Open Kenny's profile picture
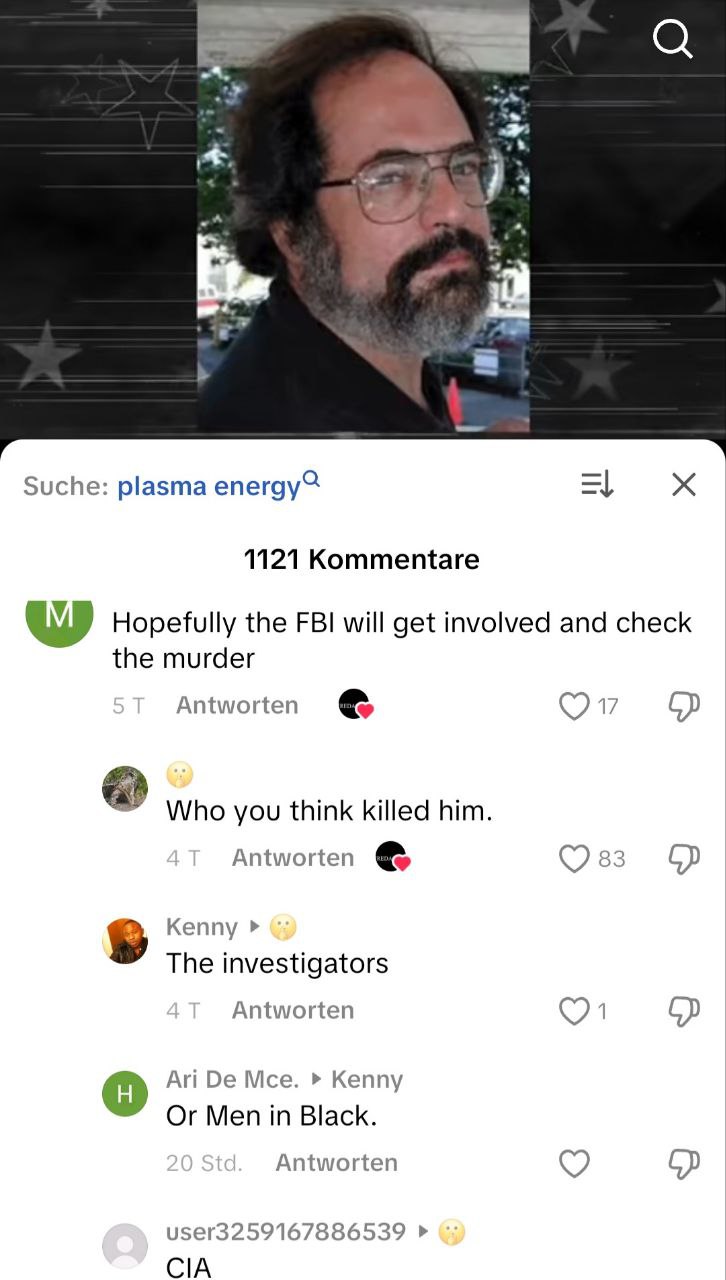726x1280 pixels. [125, 941]
